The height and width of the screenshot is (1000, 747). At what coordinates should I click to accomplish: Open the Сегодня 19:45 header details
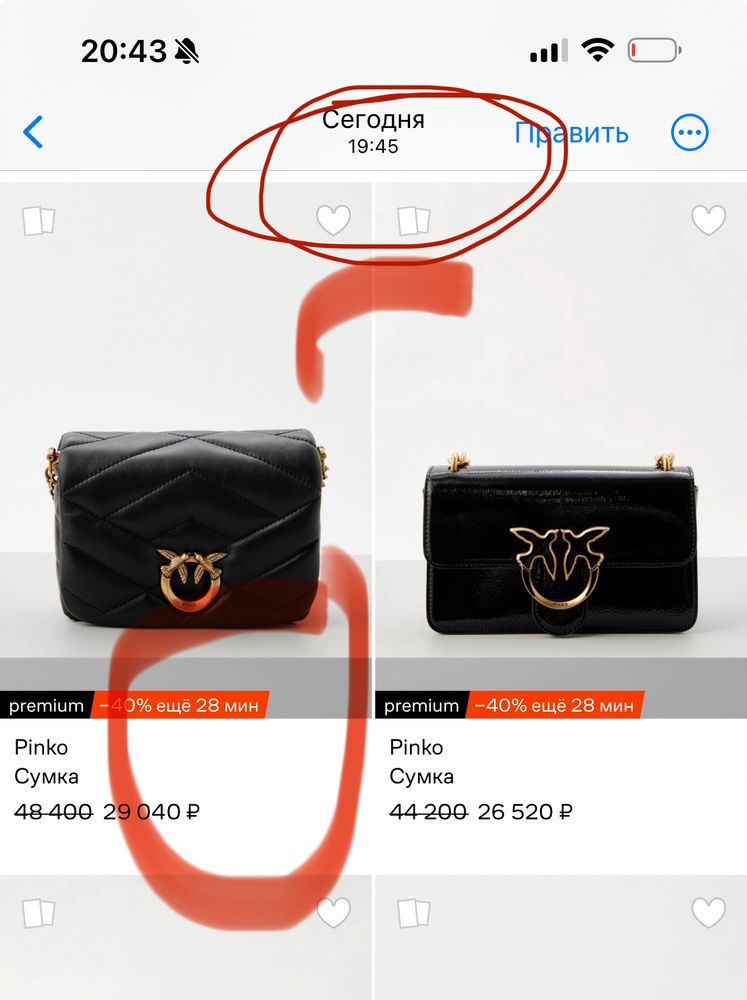[x=374, y=131]
